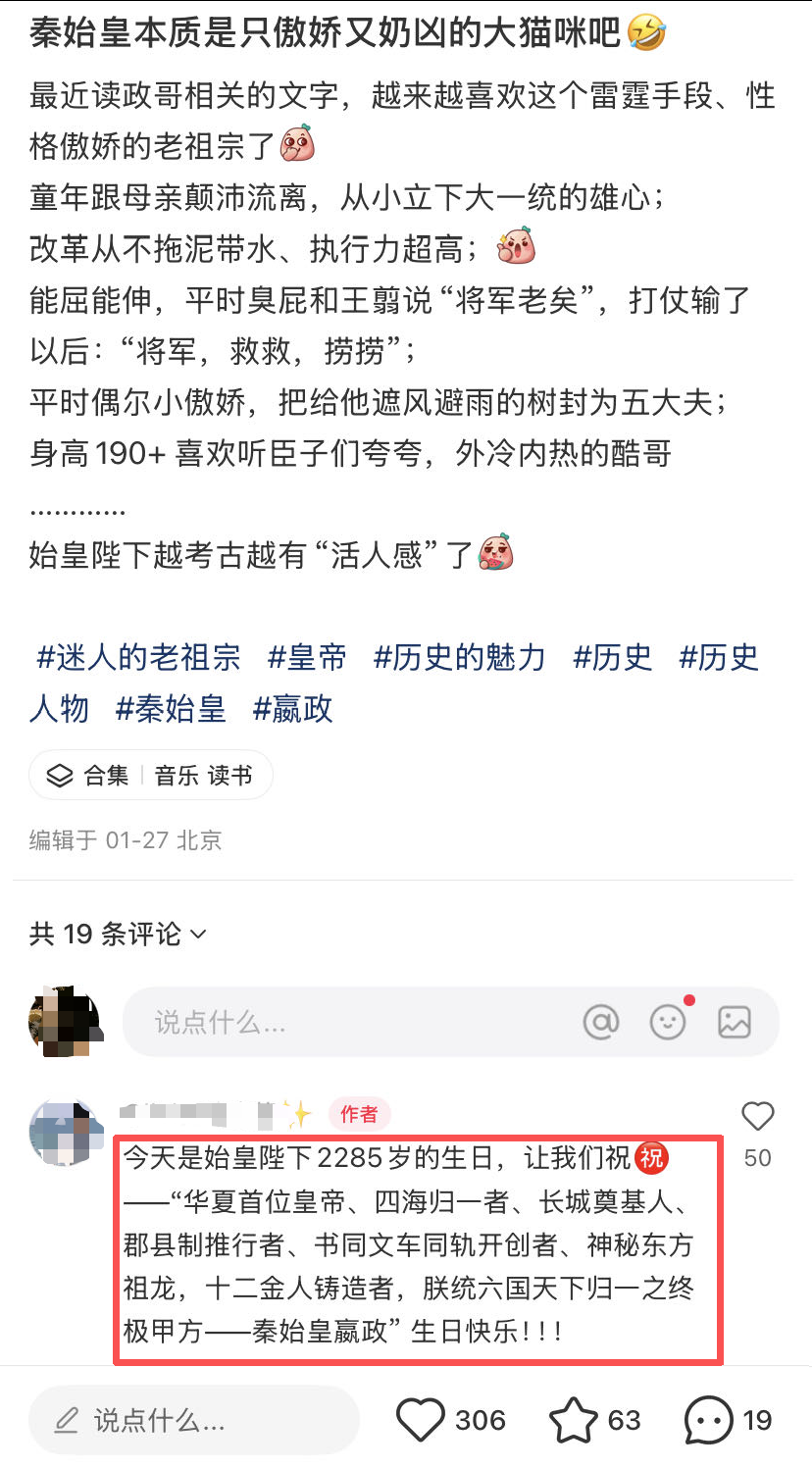Open the emoji picker in the comment box
This screenshot has width=812, height=1468.
[x=669, y=1022]
